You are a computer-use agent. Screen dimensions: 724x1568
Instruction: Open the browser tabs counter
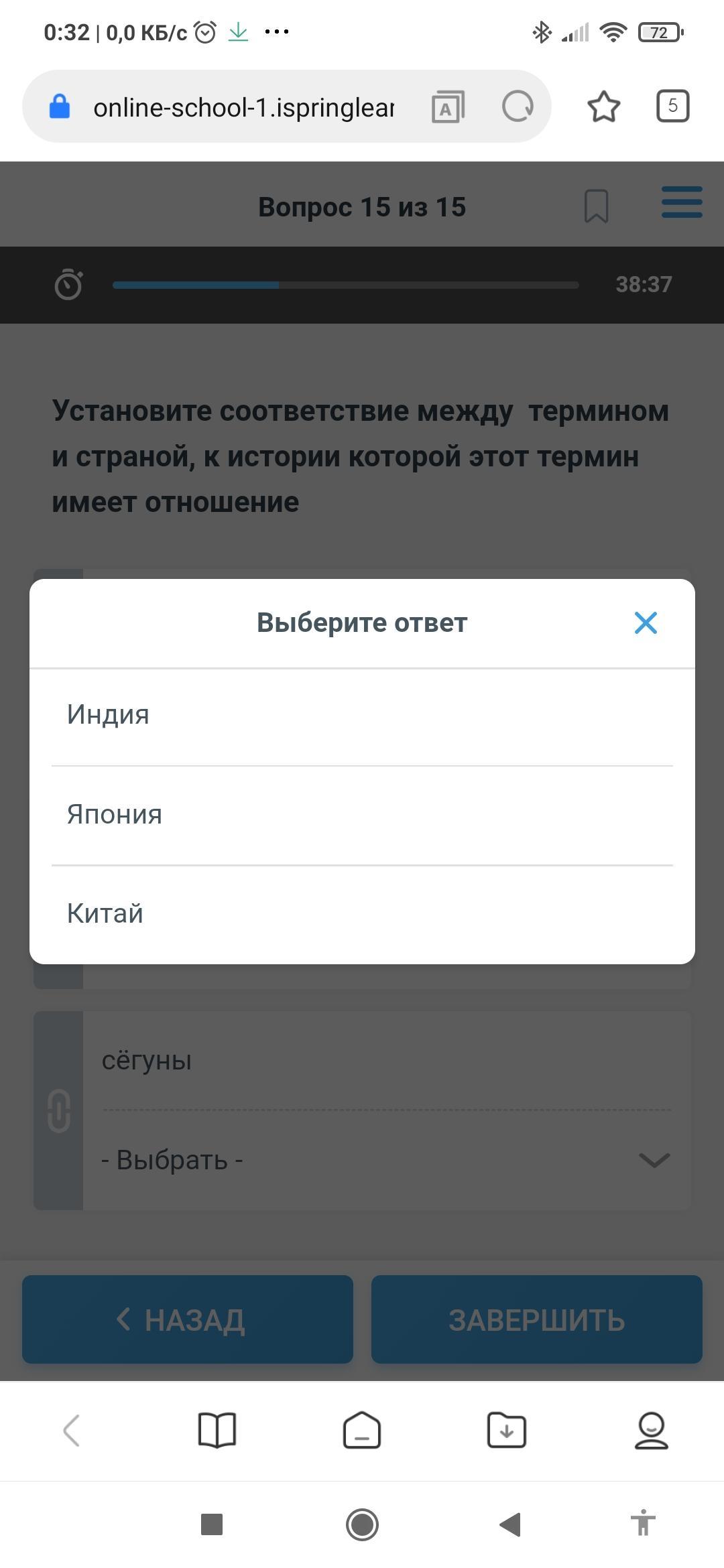(x=672, y=106)
